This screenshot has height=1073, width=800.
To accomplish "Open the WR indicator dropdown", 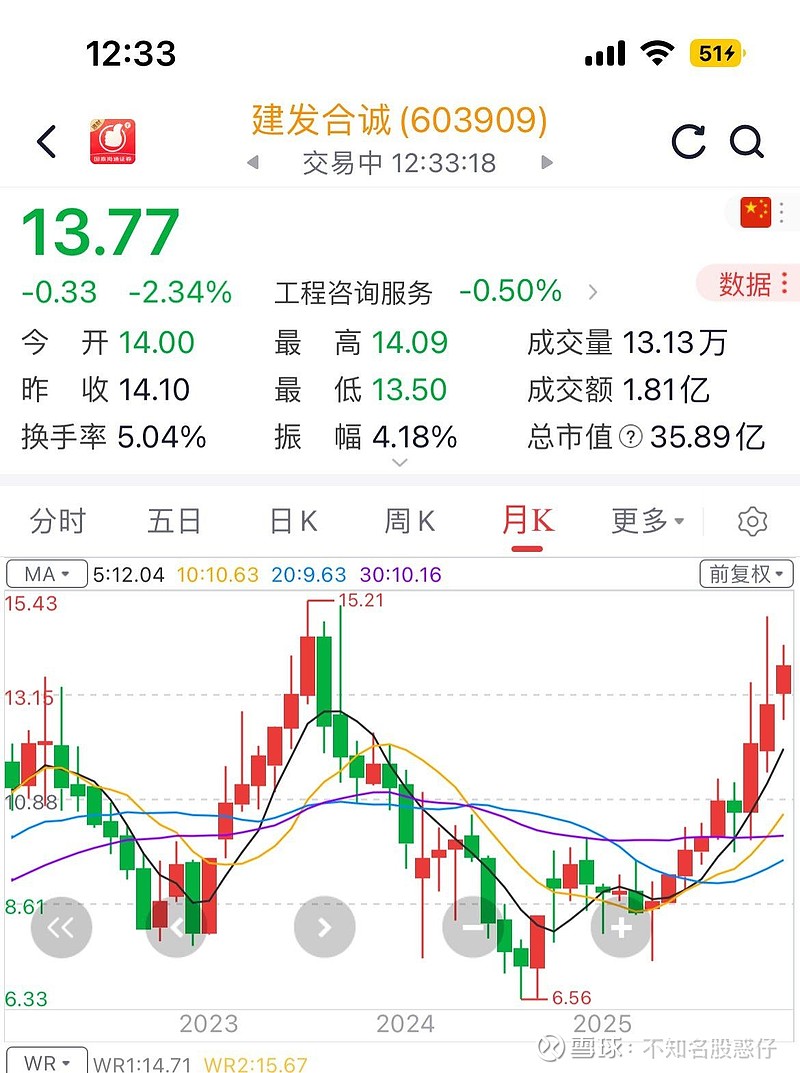I will 46,1062.
